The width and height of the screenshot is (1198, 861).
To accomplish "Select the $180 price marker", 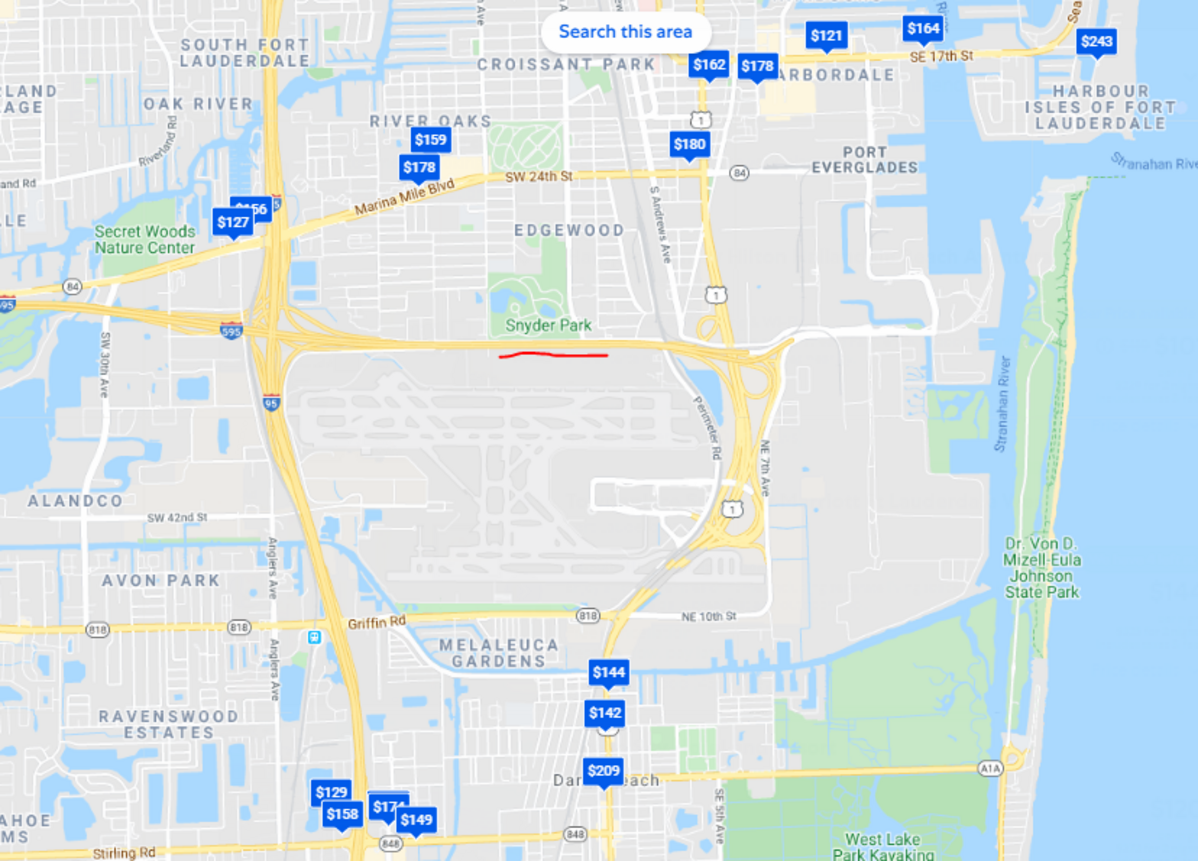I will coord(689,144).
